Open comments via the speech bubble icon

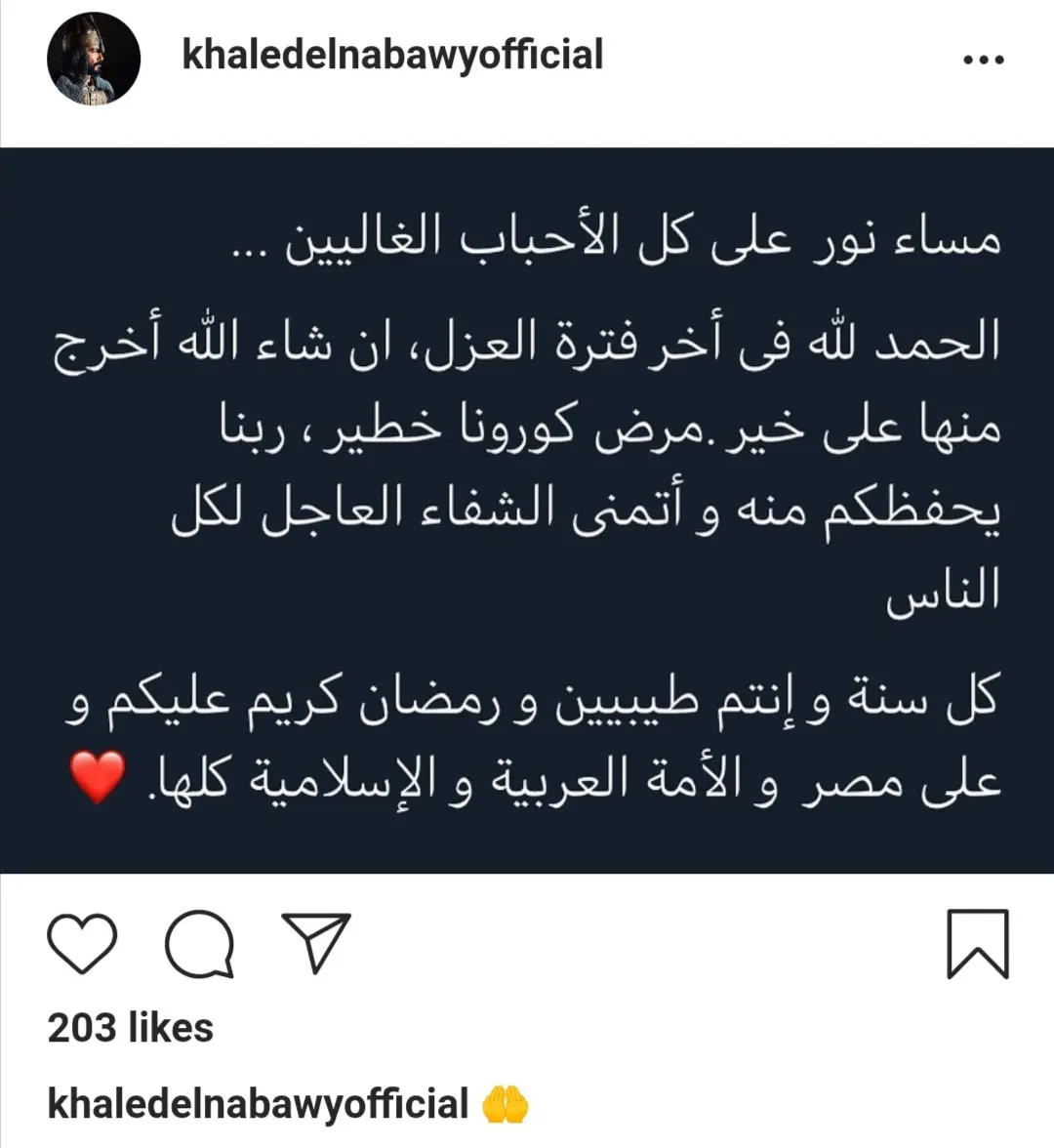199,944
